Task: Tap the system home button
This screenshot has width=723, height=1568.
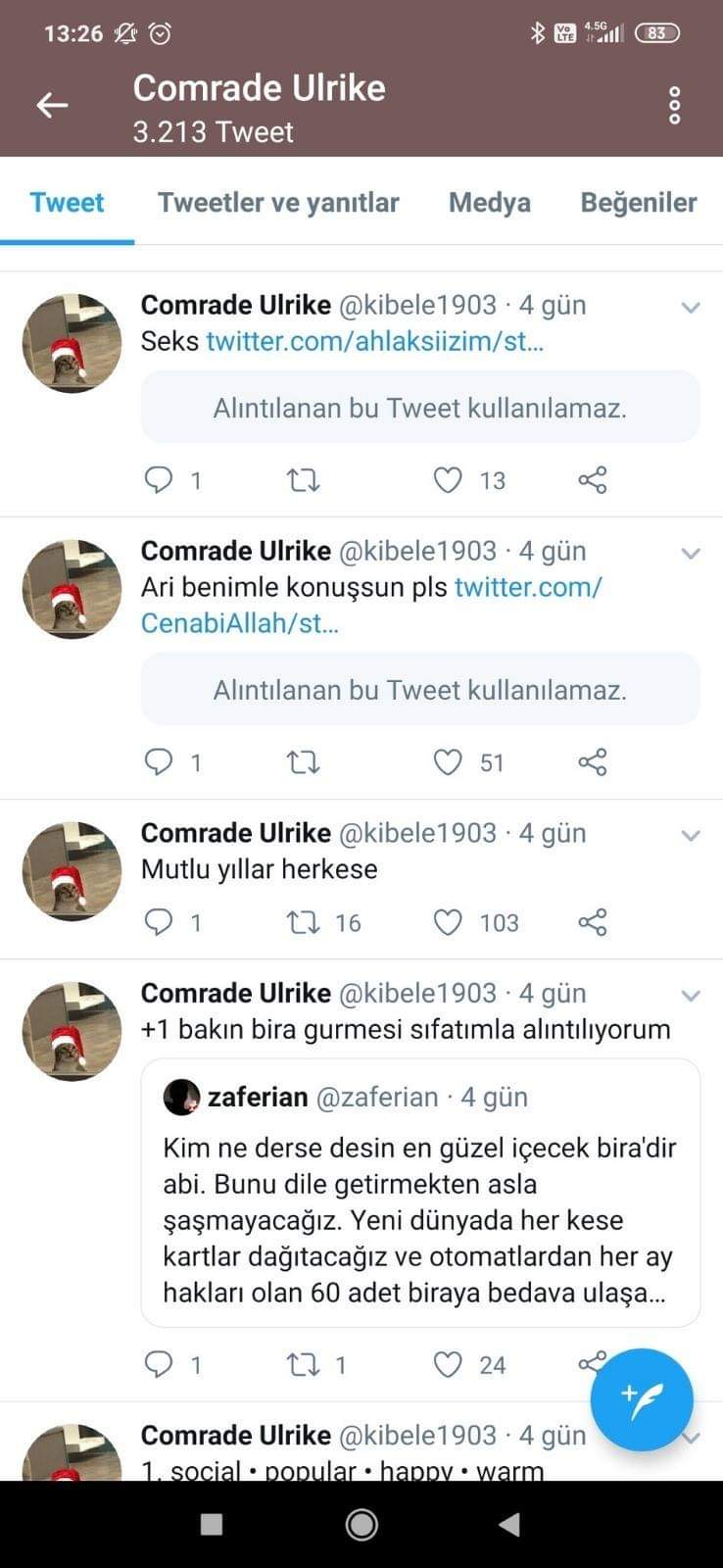Action: pyautogui.click(x=361, y=1524)
